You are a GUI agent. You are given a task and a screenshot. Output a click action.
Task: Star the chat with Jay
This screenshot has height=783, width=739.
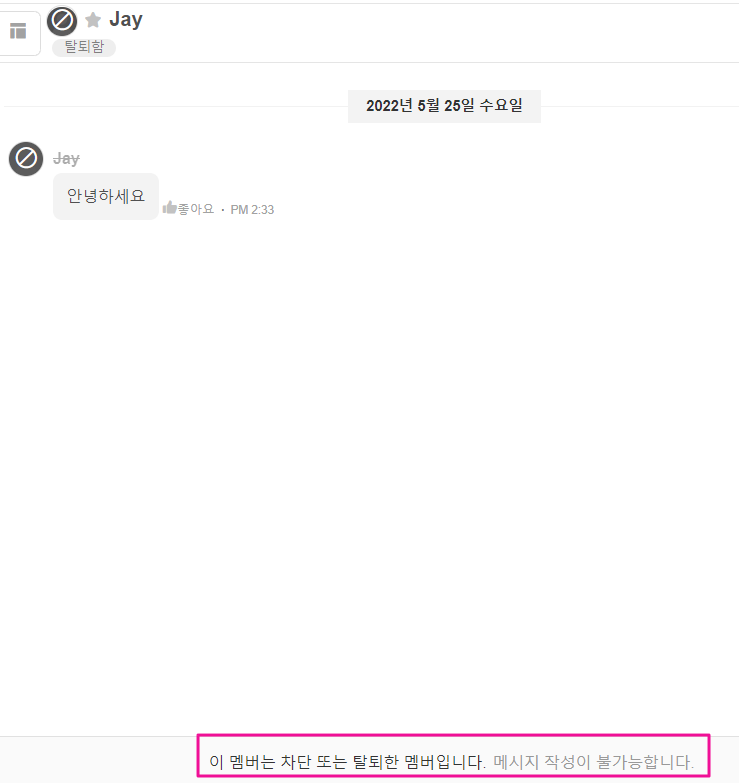(93, 20)
